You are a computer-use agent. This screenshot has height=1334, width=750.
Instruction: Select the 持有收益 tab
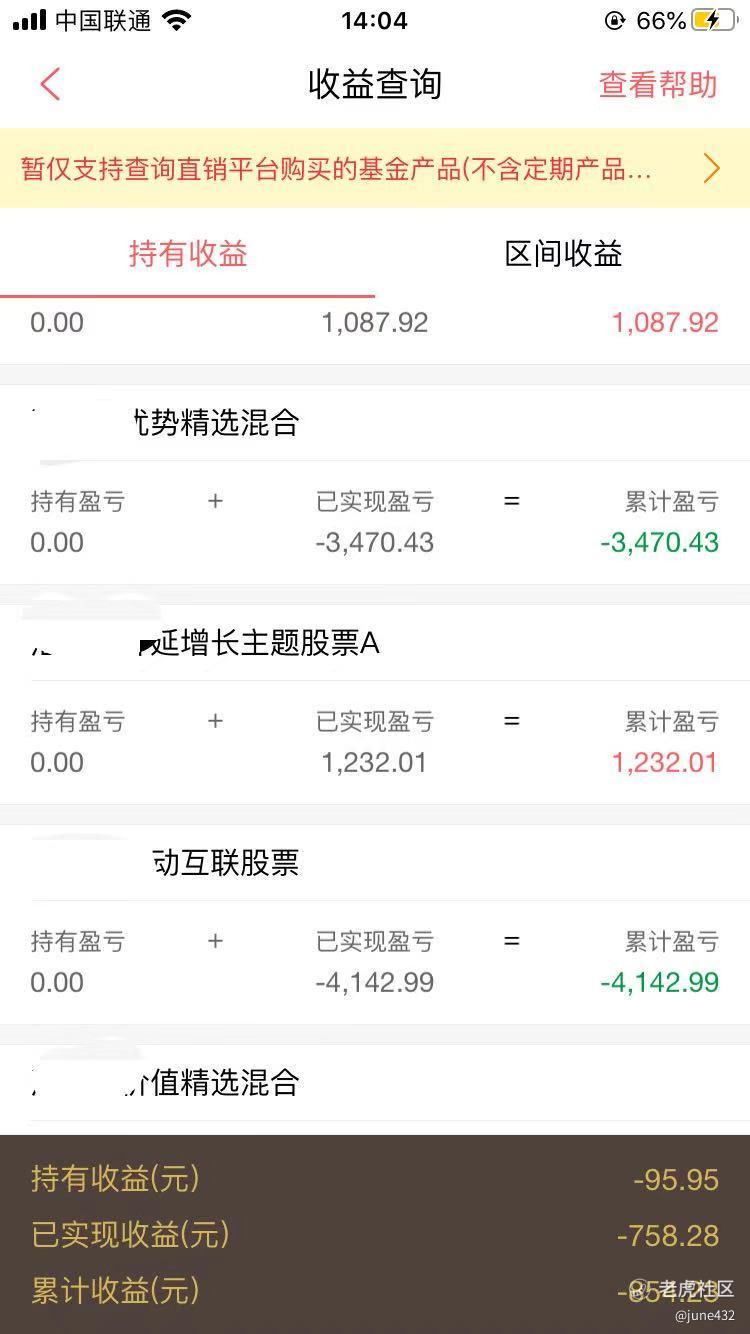point(188,254)
